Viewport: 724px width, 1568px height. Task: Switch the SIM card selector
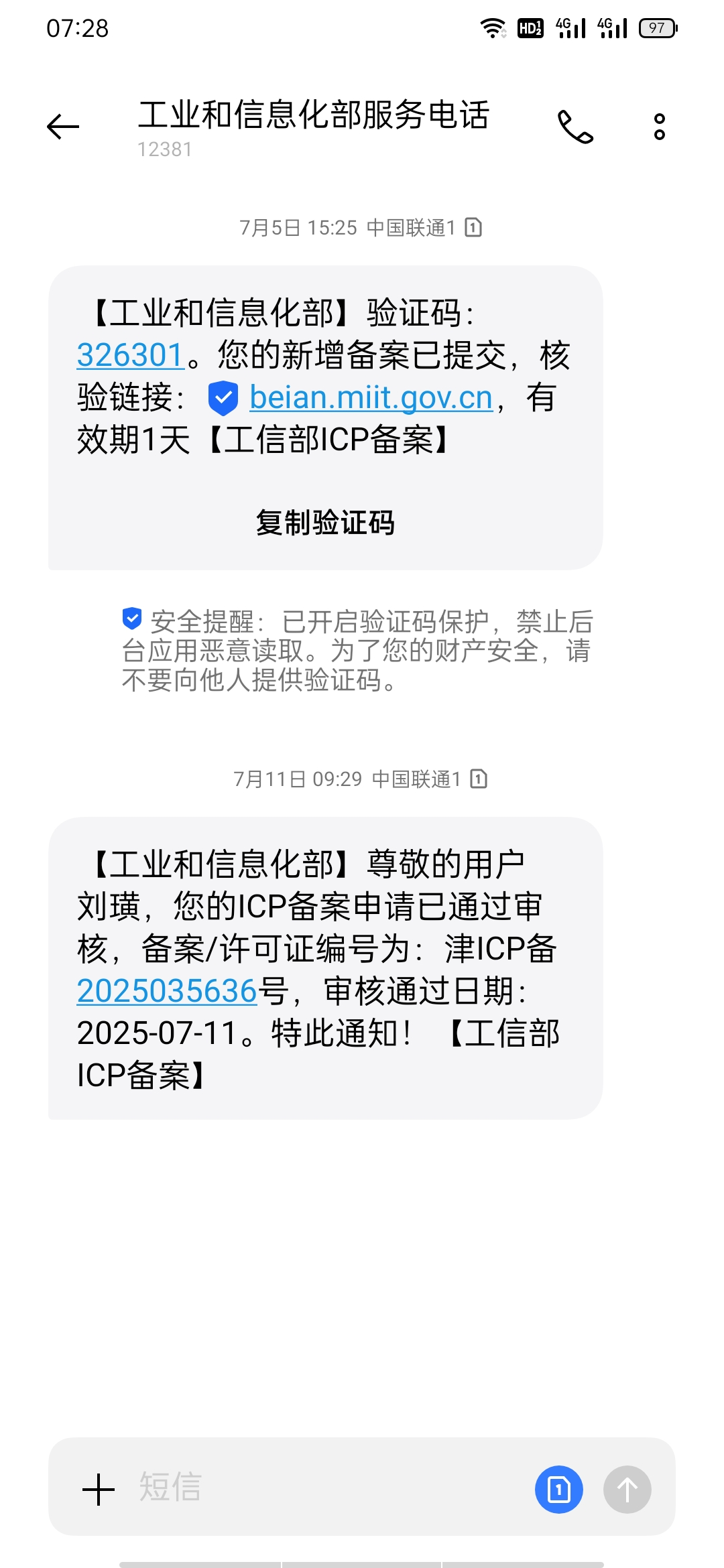[x=558, y=1489]
